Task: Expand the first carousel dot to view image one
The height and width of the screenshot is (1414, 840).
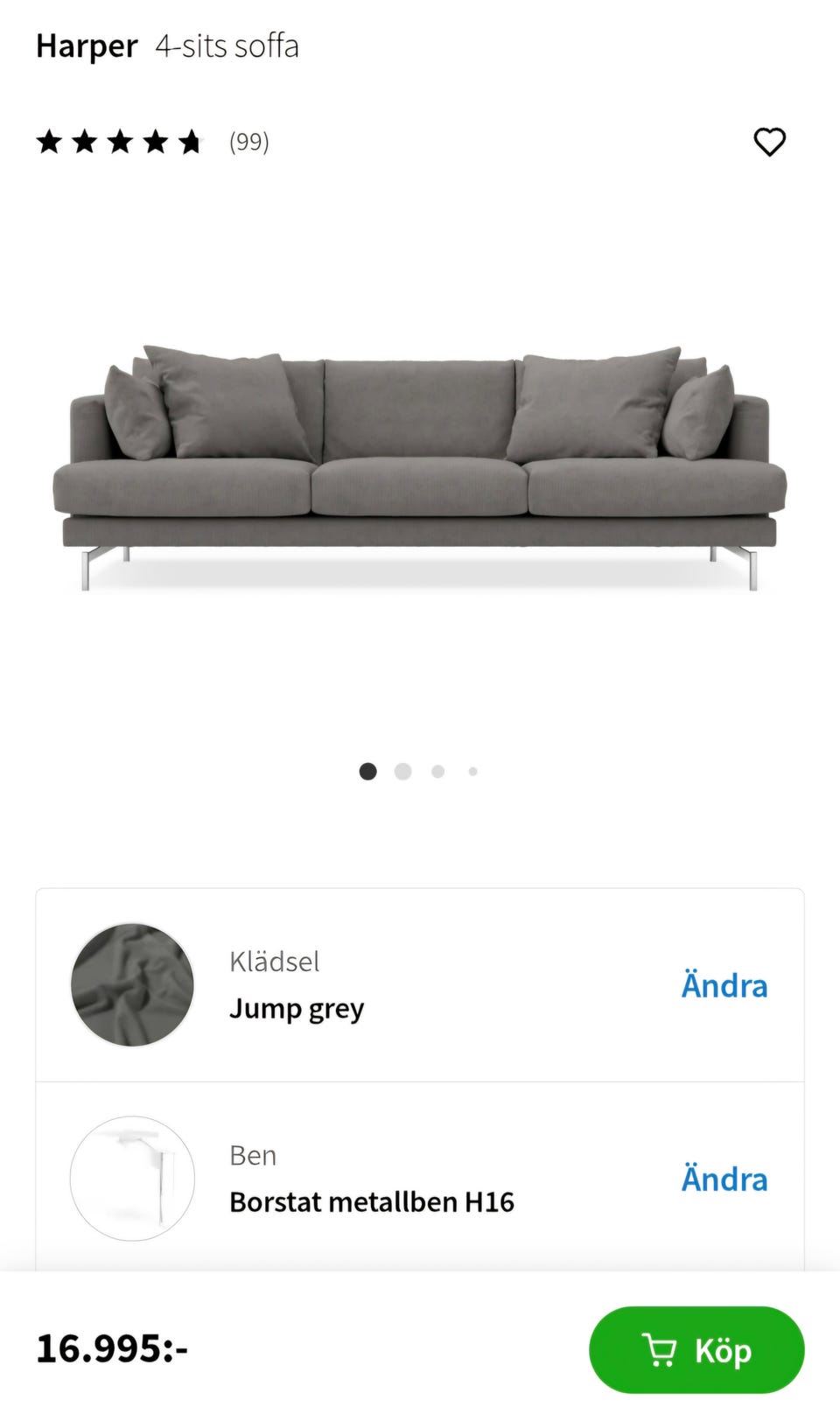Action: click(368, 771)
